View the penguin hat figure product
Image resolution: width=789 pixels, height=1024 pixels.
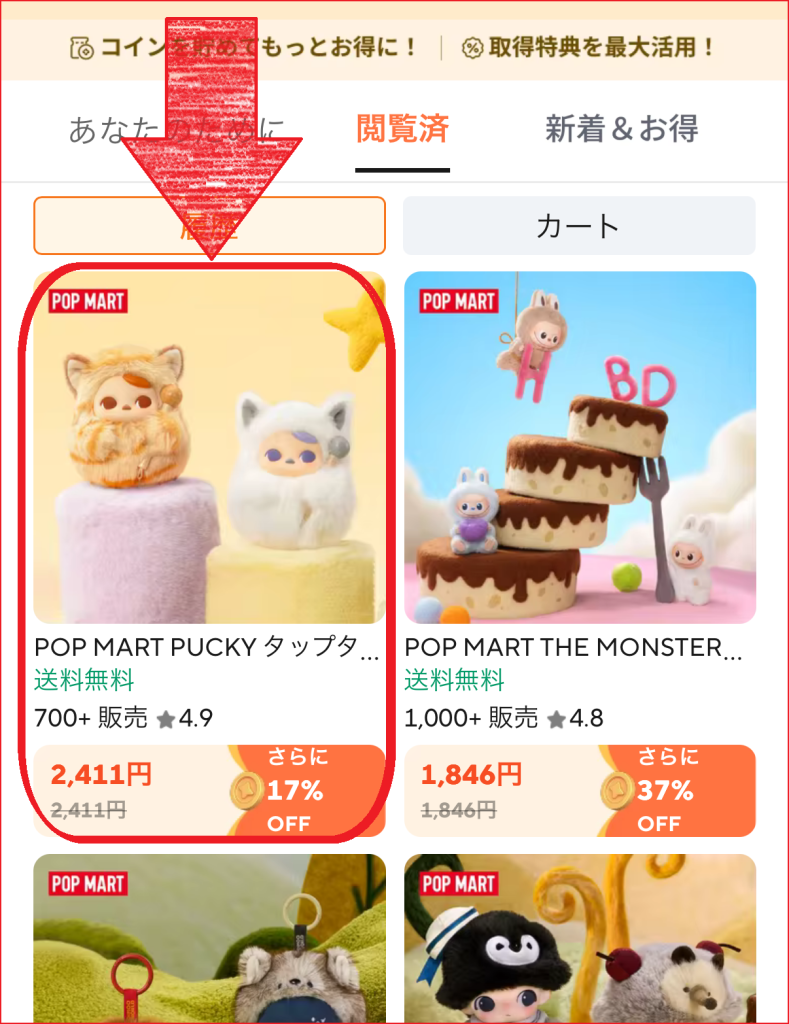coord(579,938)
